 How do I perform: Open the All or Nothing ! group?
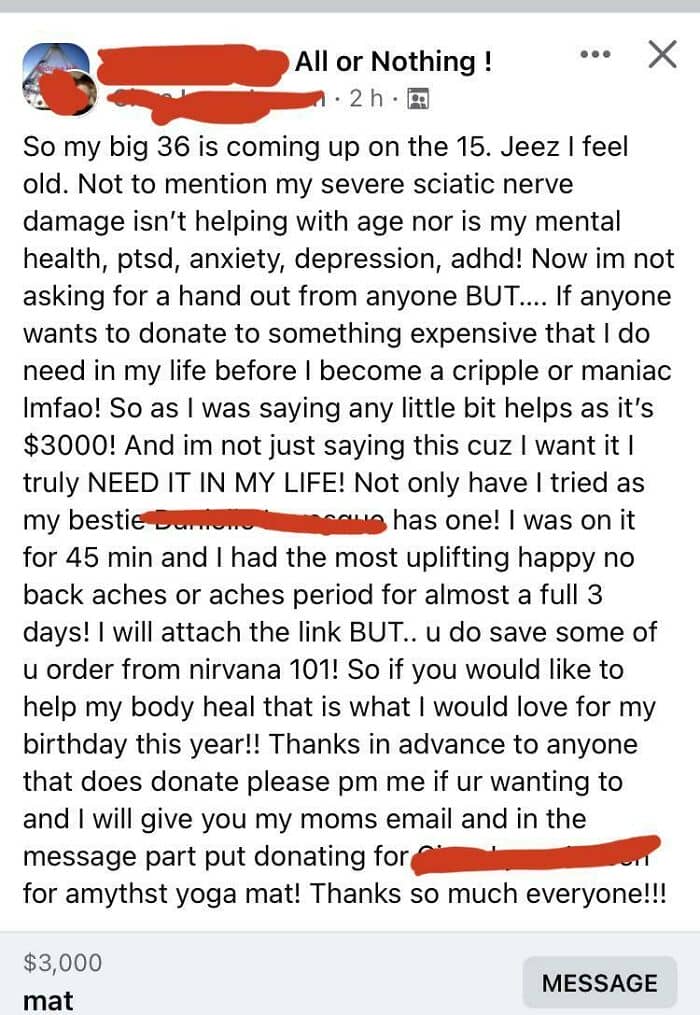tap(393, 61)
